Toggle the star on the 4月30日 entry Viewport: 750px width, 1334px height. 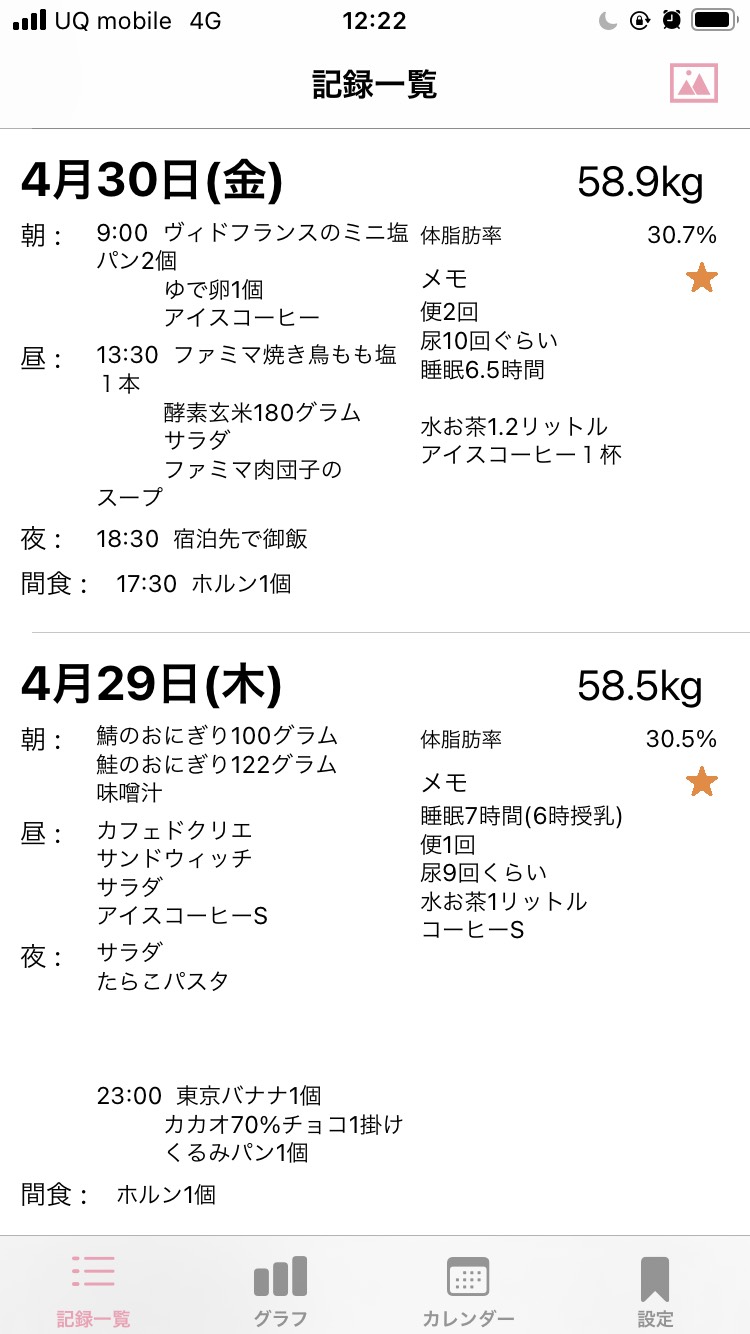[x=702, y=278]
